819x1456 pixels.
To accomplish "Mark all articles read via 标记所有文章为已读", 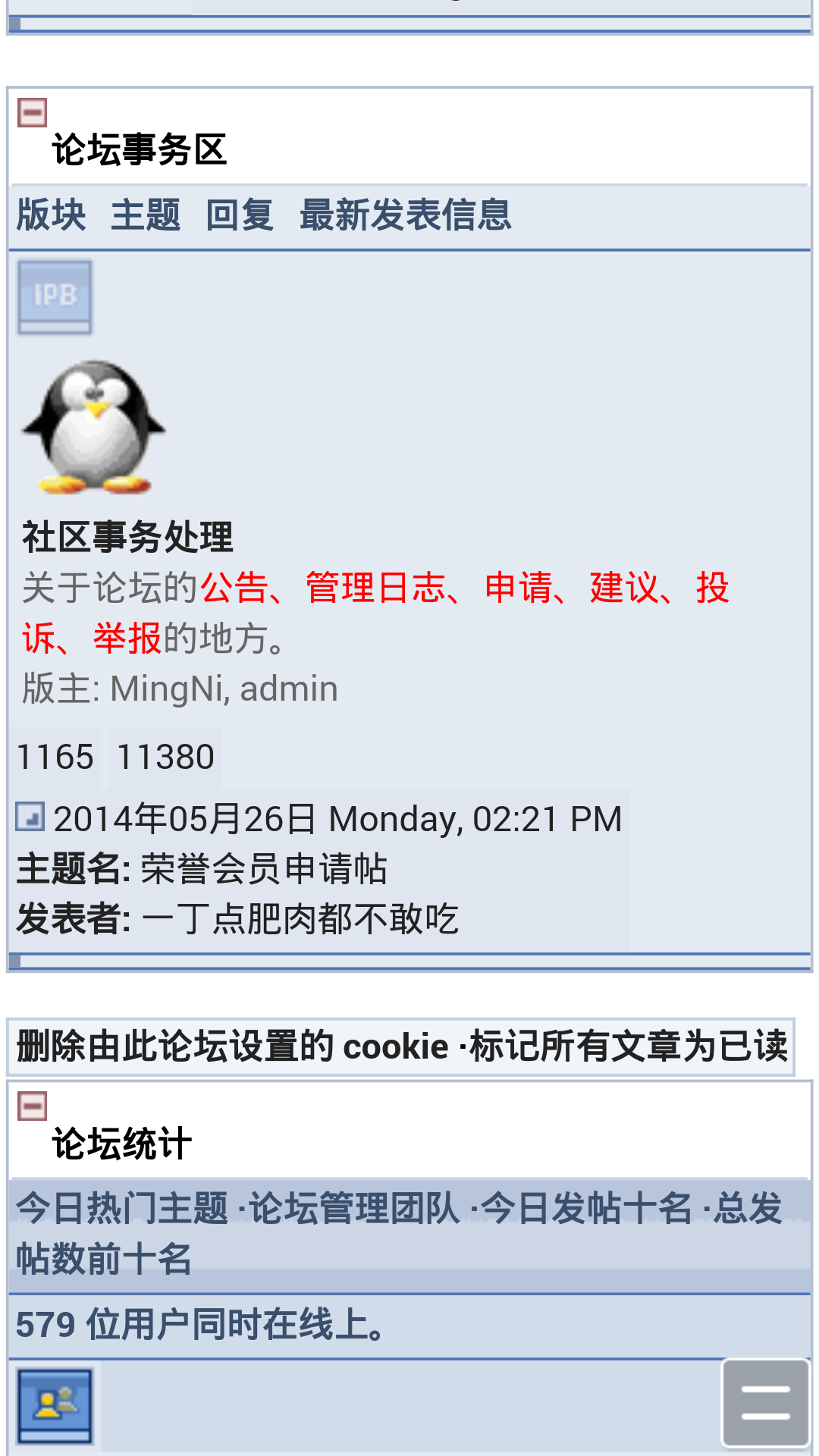I will [x=629, y=1047].
